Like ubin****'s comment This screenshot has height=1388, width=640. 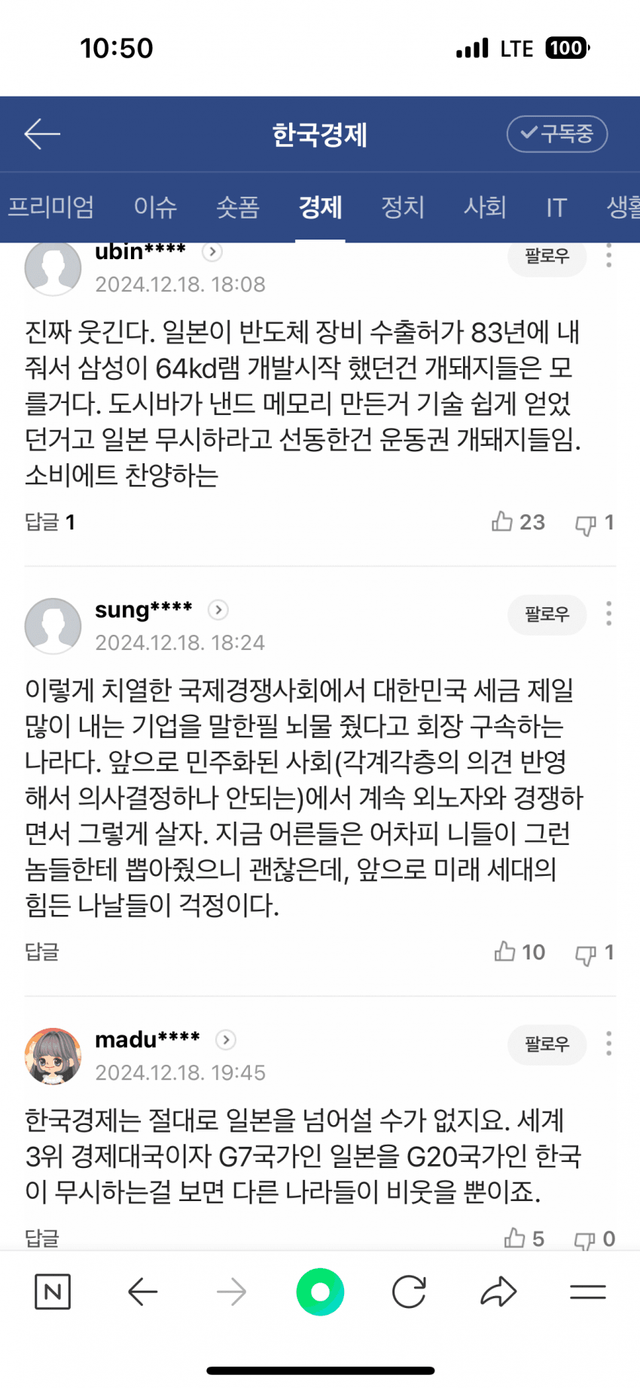coord(519,522)
